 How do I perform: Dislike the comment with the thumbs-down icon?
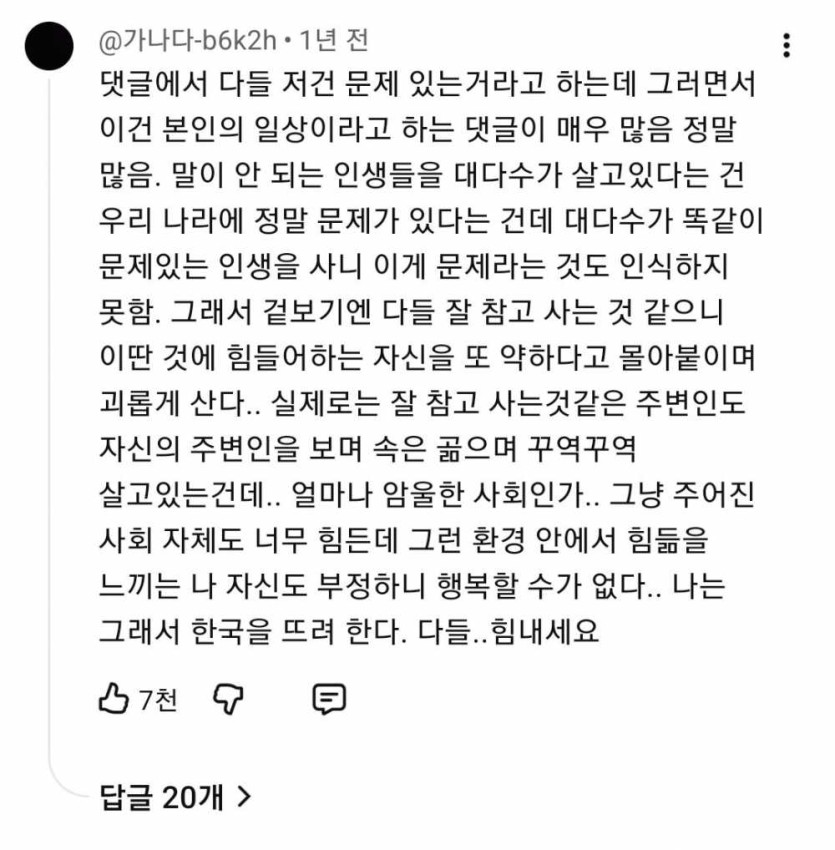coord(228,699)
